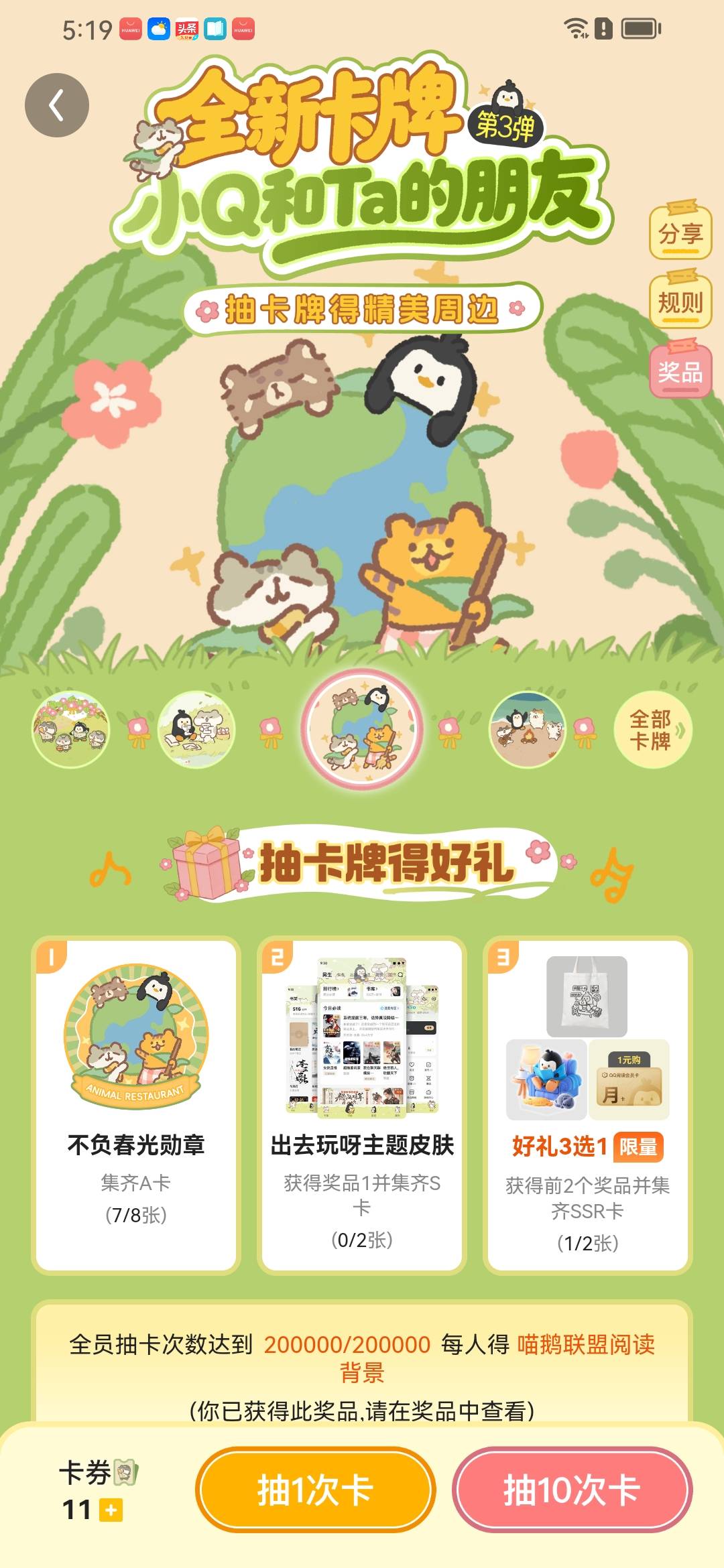Viewport: 724px width, 1568px height.
Task: Open the 分享 share tag
Action: pyautogui.click(x=680, y=233)
